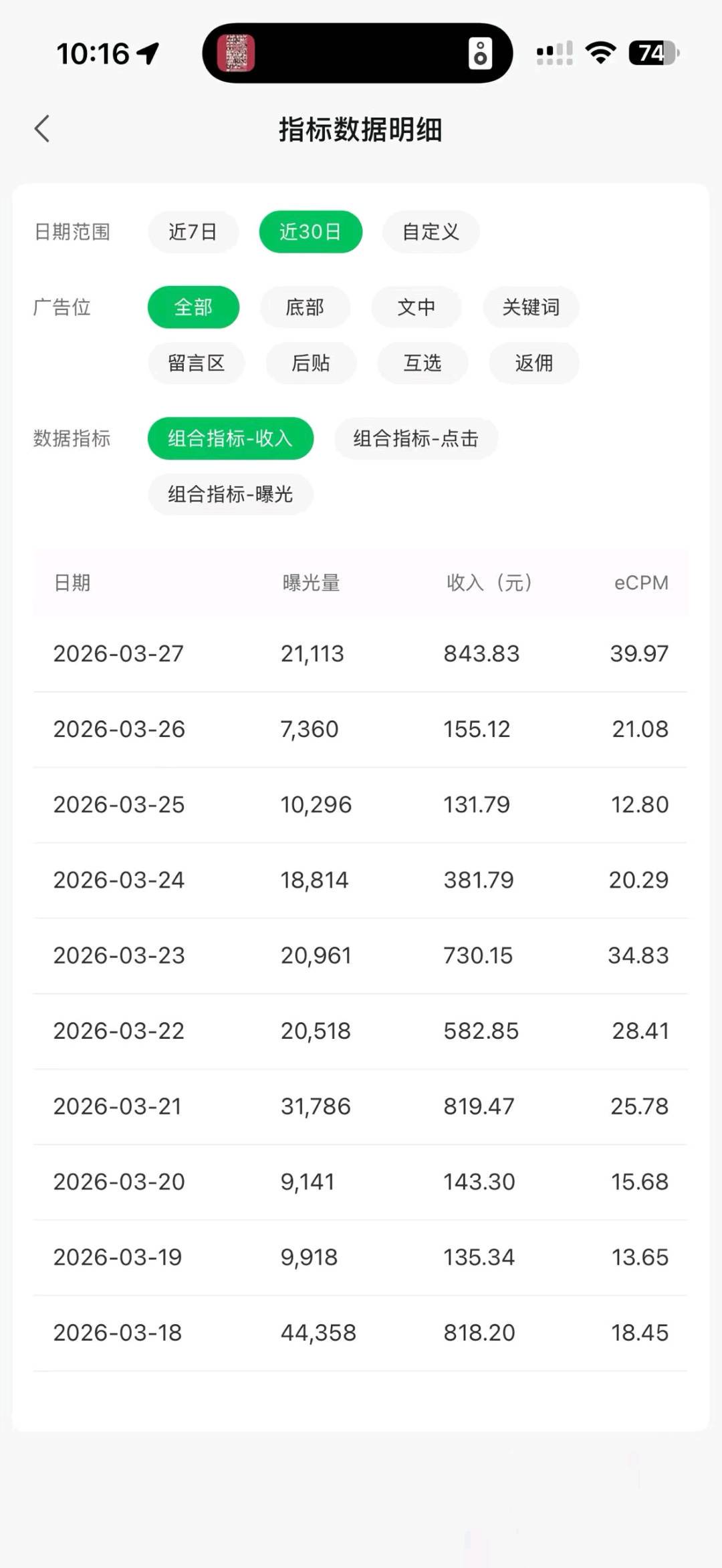This screenshot has height=1568, width=722.
Task: Go back from 指标数据明细 page
Action: pyautogui.click(x=42, y=129)
